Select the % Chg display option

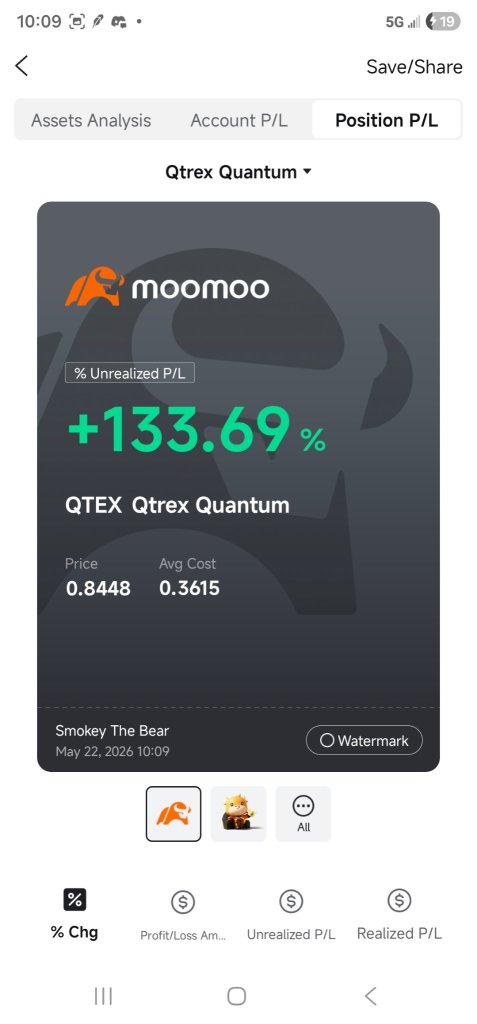(x=74, y=914)
